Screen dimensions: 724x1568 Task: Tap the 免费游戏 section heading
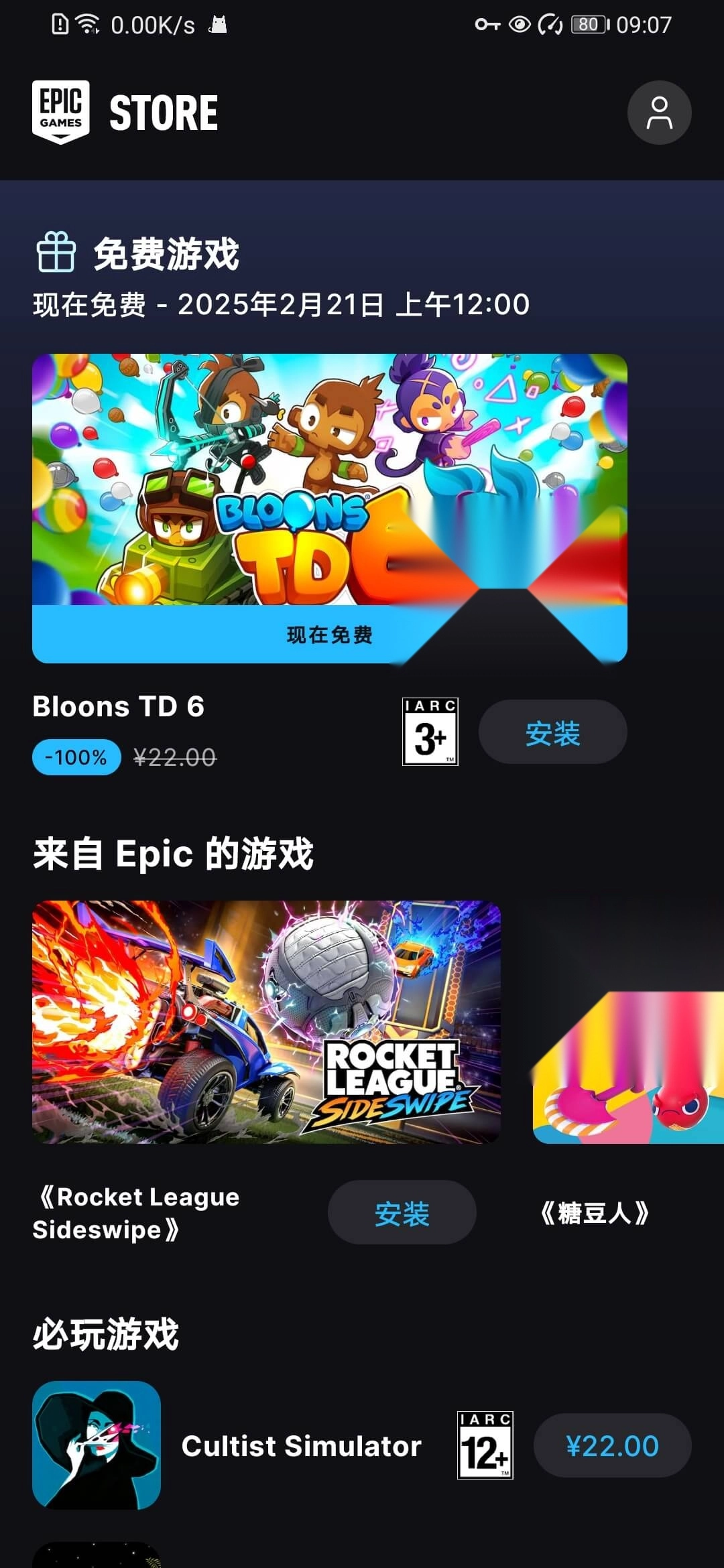coord(167,253)
